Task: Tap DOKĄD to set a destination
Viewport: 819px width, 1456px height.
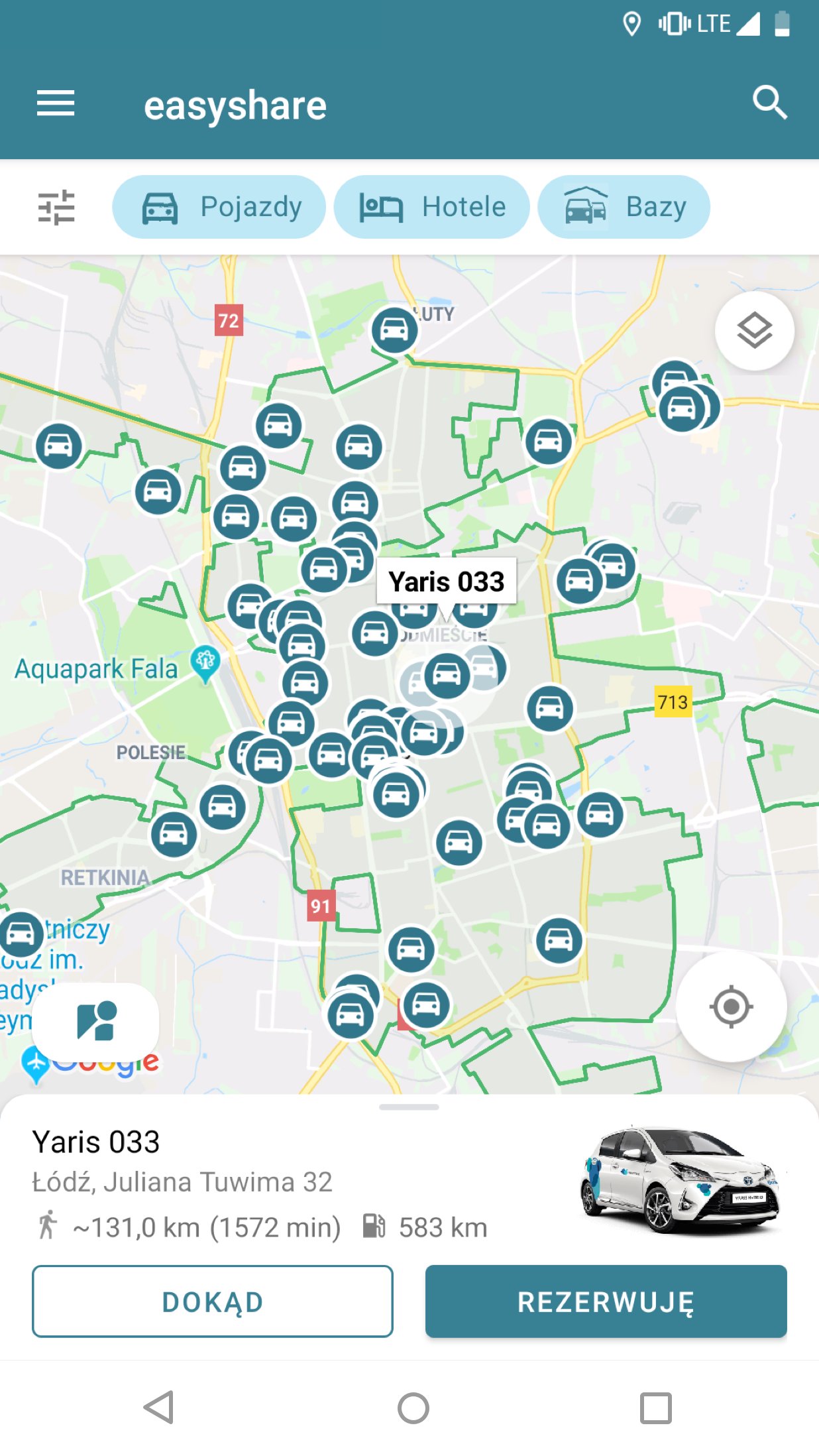Action: 213,1302
